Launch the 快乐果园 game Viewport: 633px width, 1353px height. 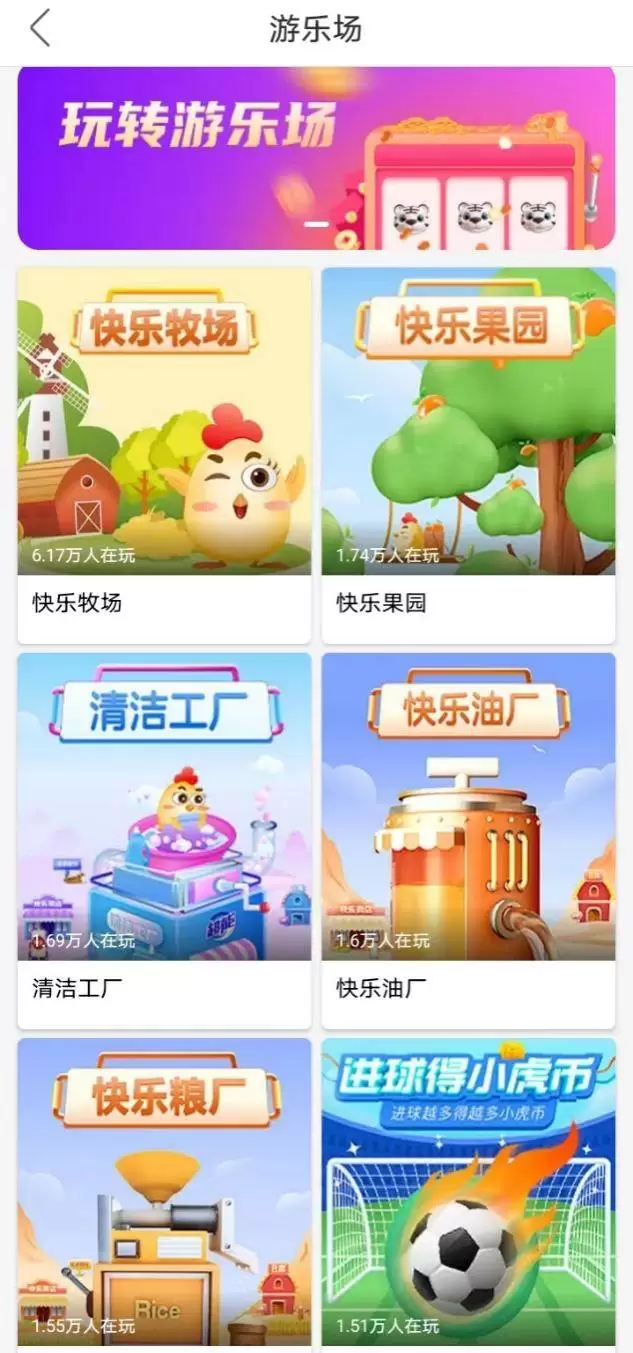point(468,454)
